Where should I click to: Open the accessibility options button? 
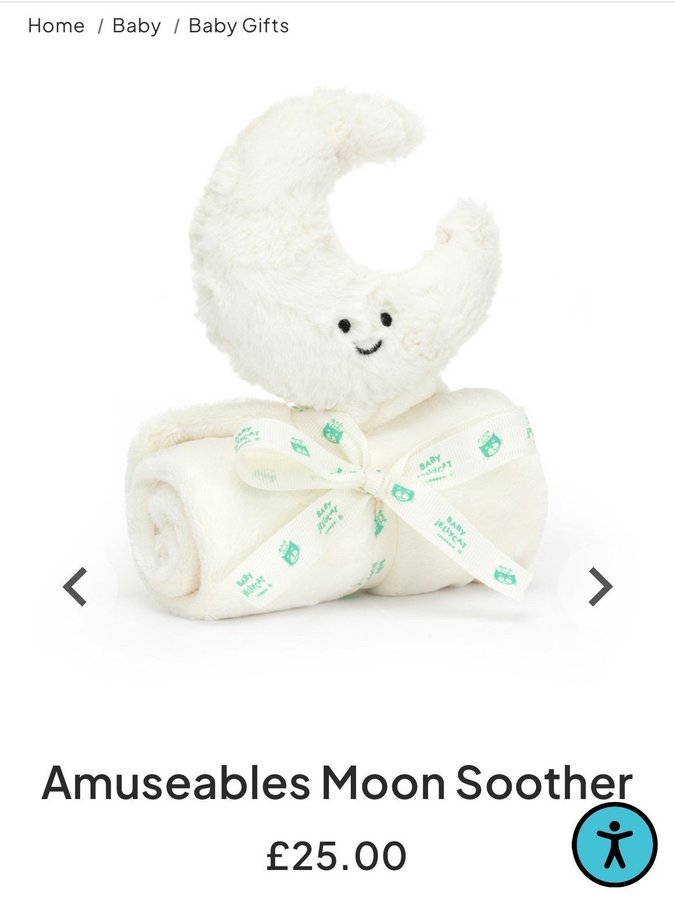[614, 844]
